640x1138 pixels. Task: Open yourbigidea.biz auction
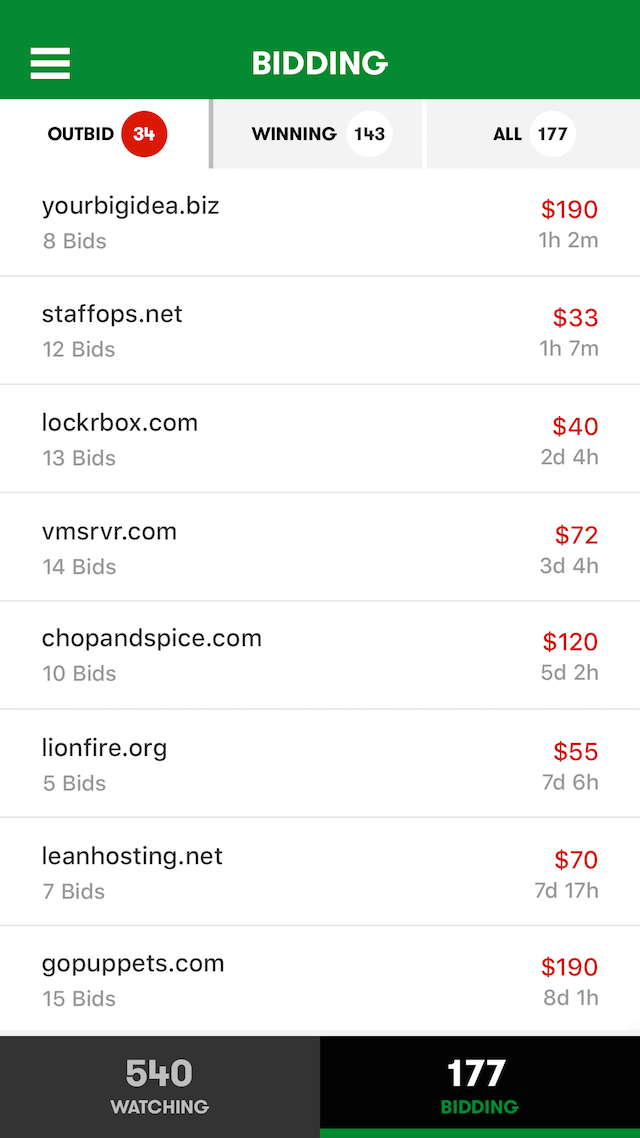click(320, 223)
